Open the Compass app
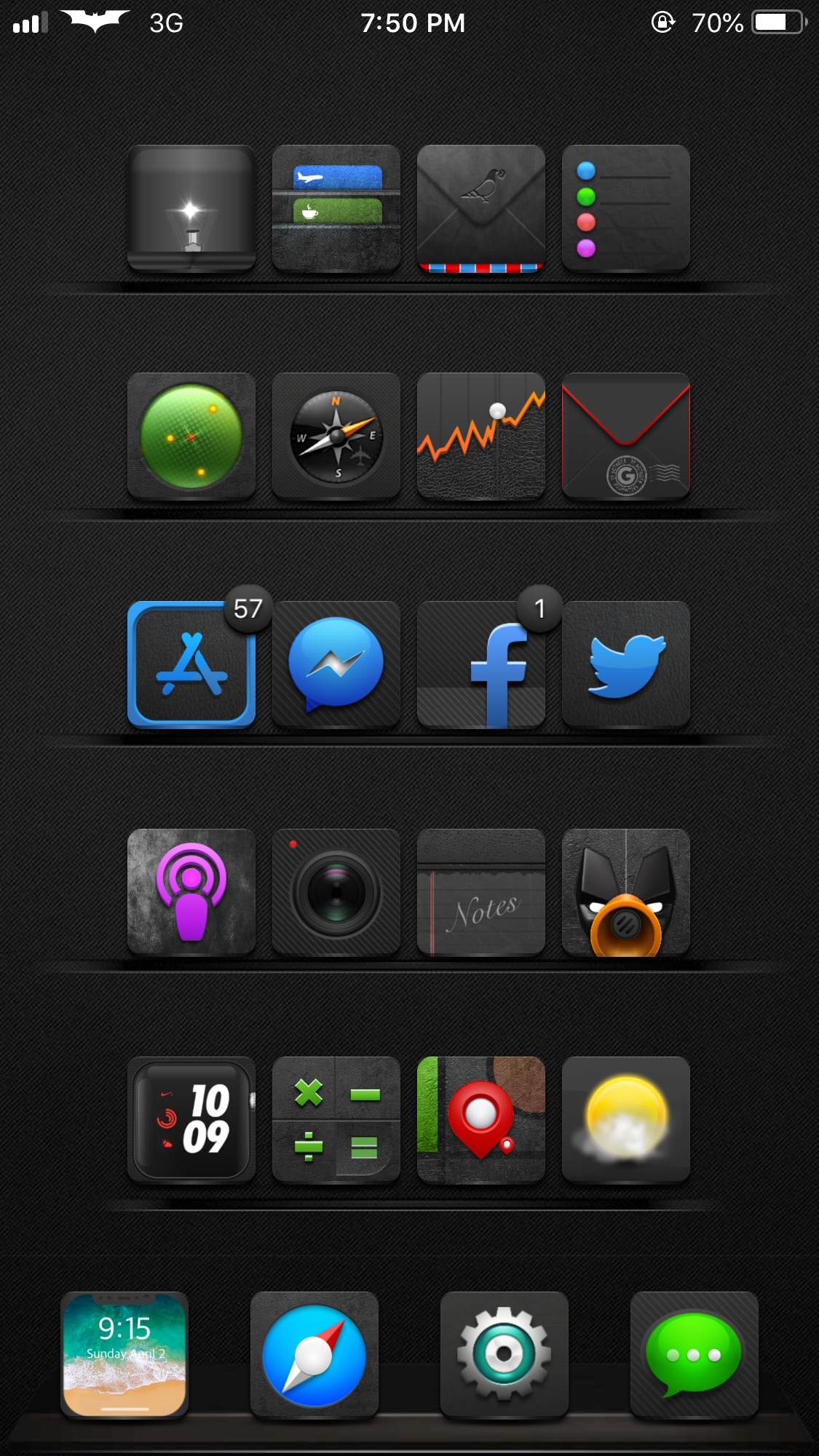This screenshot has width=819, height=1456. pyautogui.click(x=336, y=437)
